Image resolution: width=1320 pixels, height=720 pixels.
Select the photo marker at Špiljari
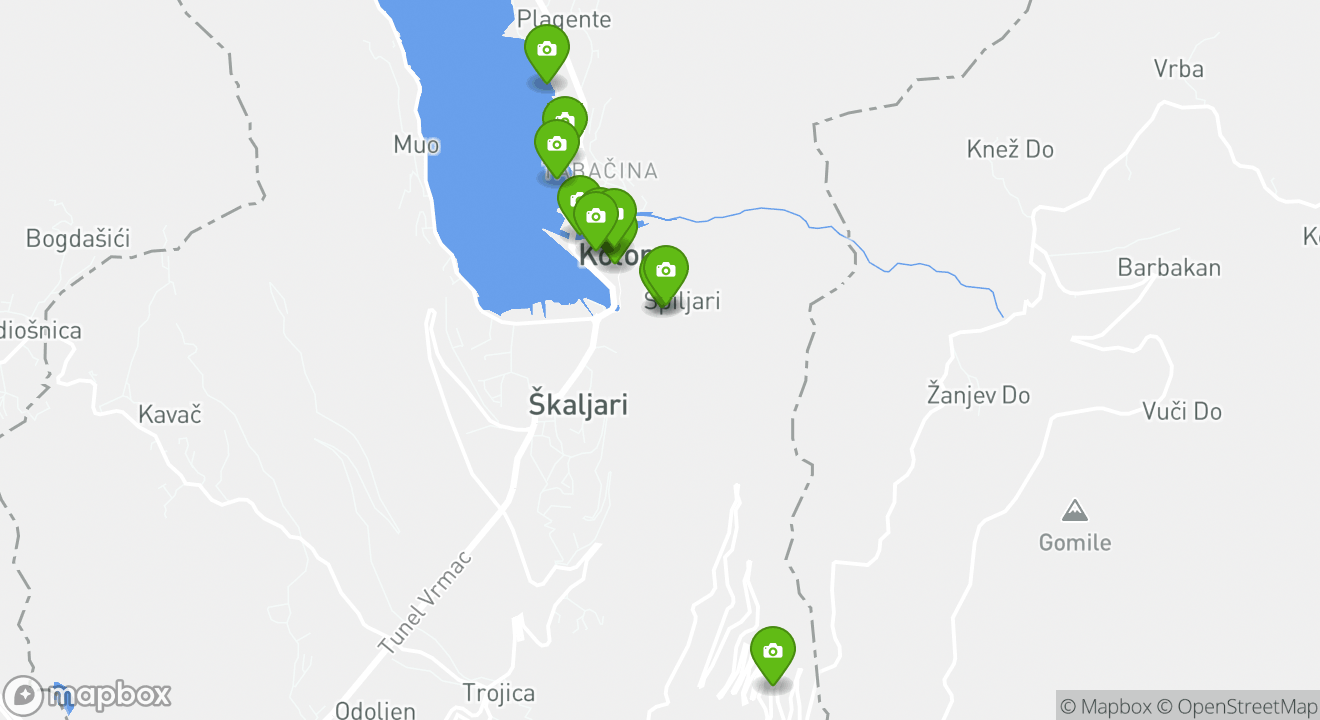[666, 271]
